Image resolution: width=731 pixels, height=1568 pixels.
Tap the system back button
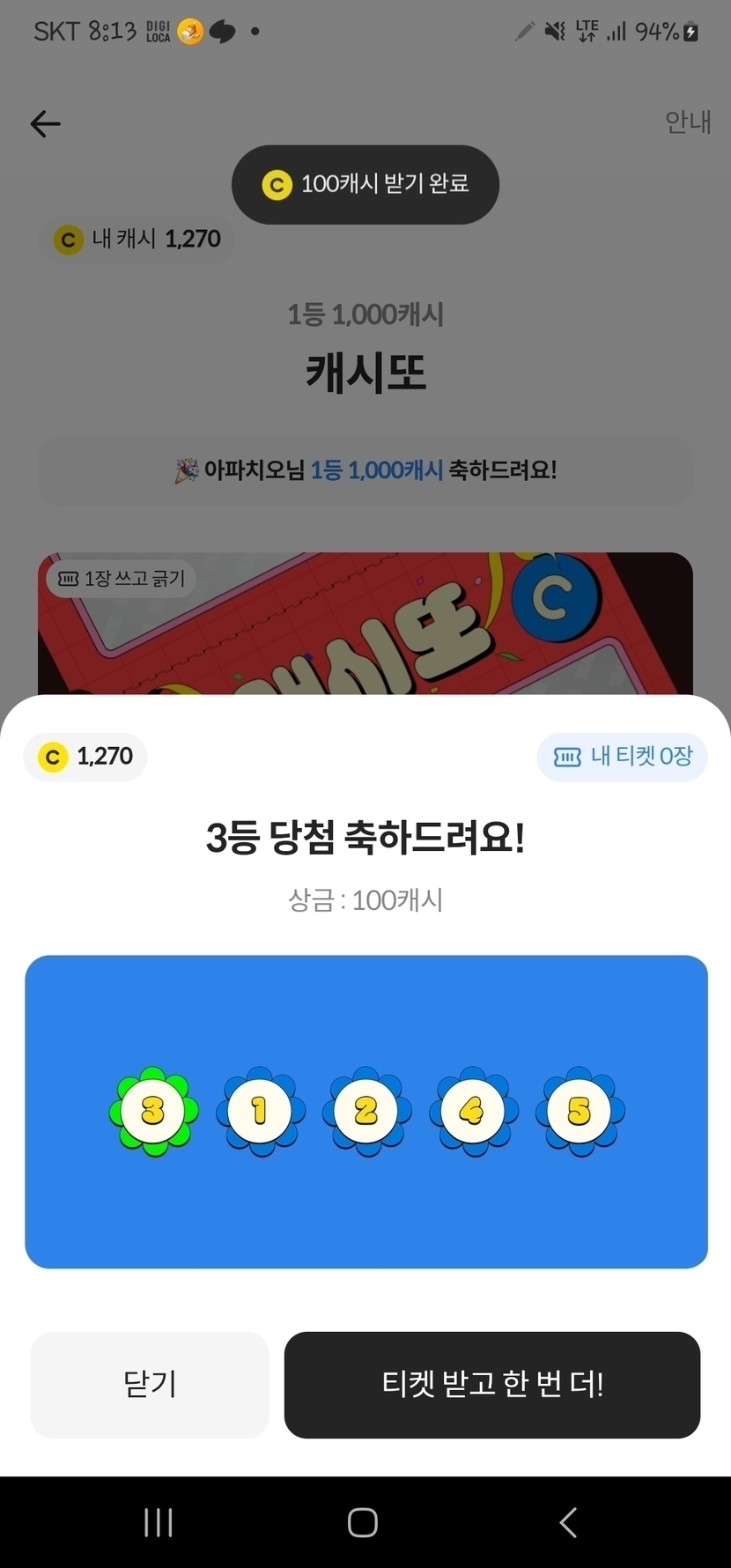pos(568,1521)
